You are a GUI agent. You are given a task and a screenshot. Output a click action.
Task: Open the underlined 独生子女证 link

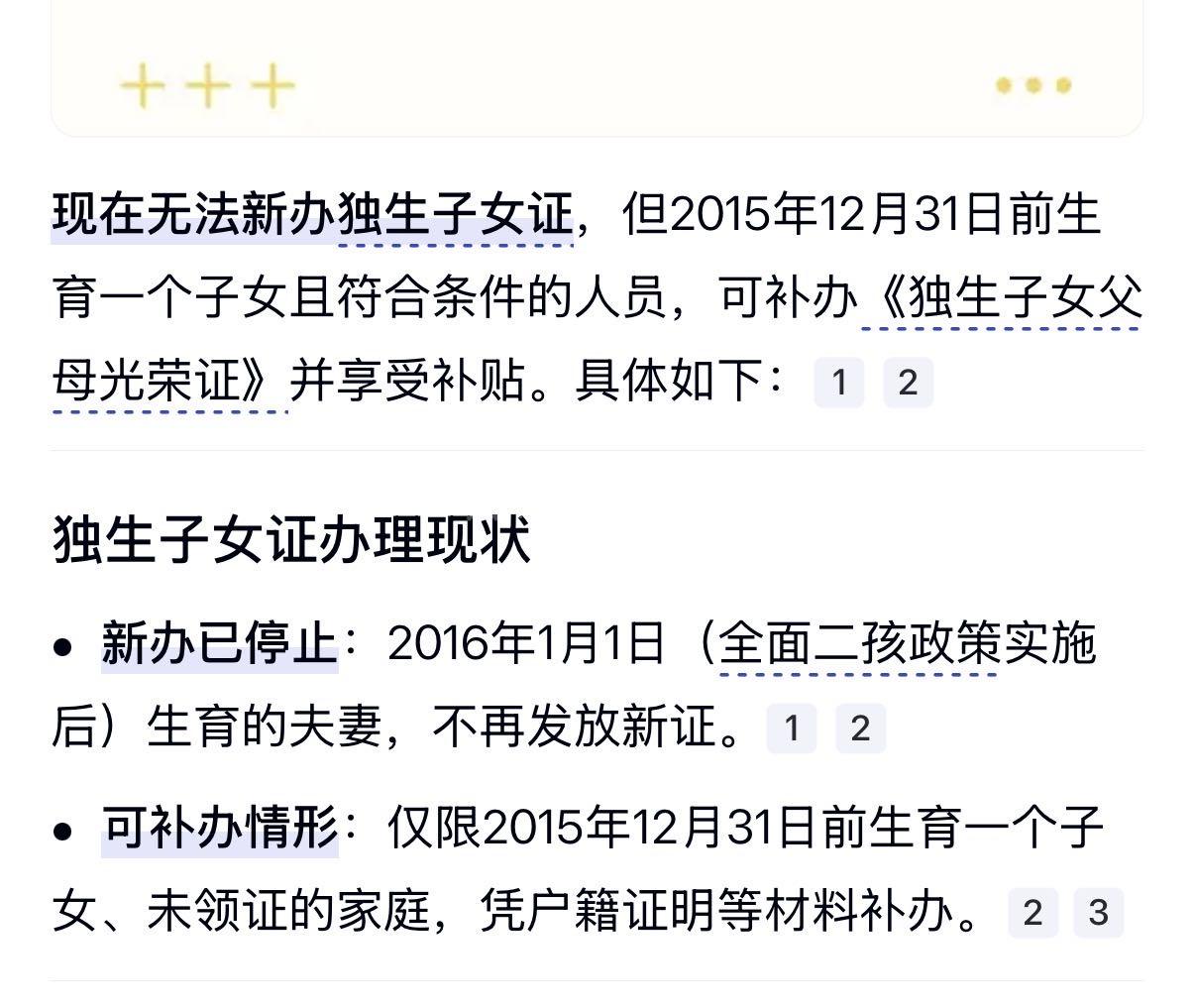tap(456, 213)
